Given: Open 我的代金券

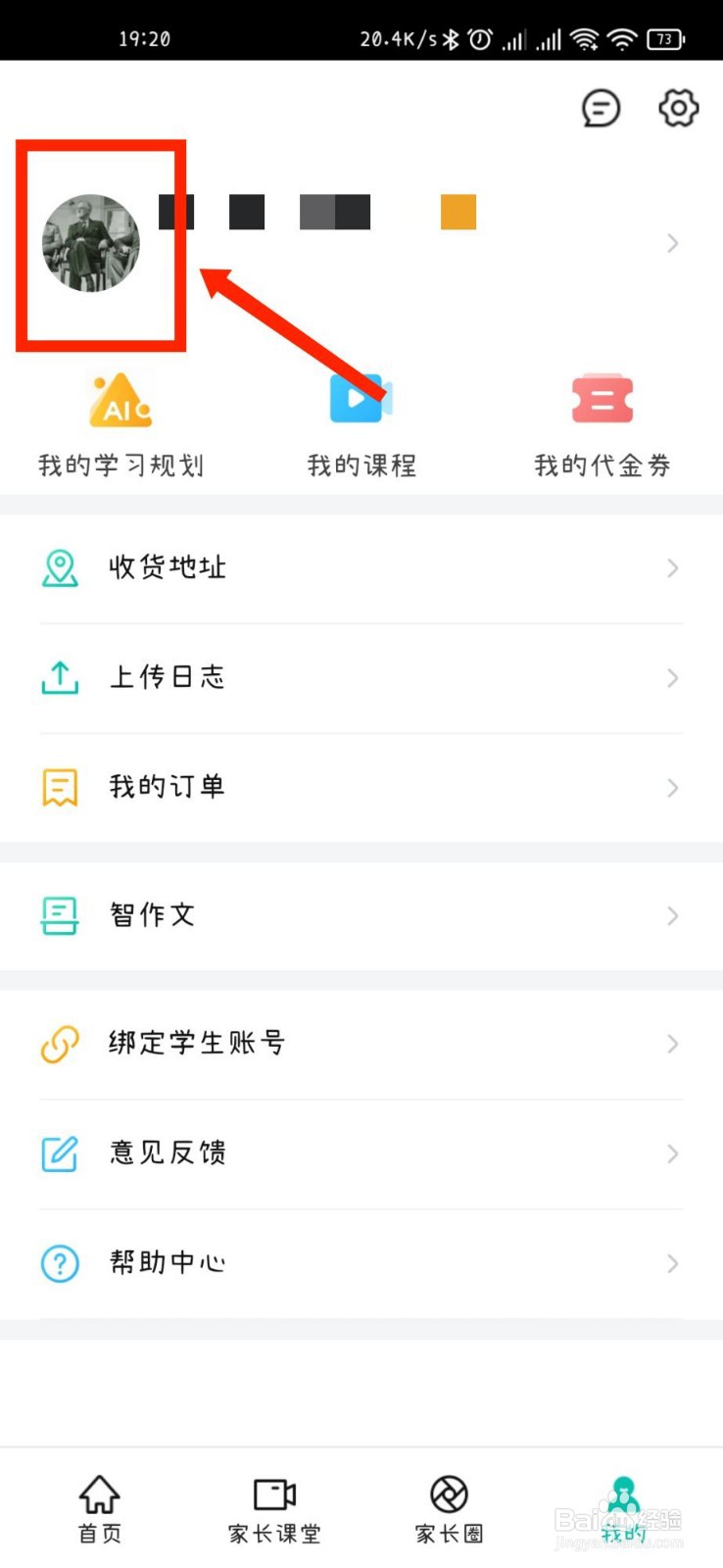Looking at the screenshot, I should [x=602, y=425].
